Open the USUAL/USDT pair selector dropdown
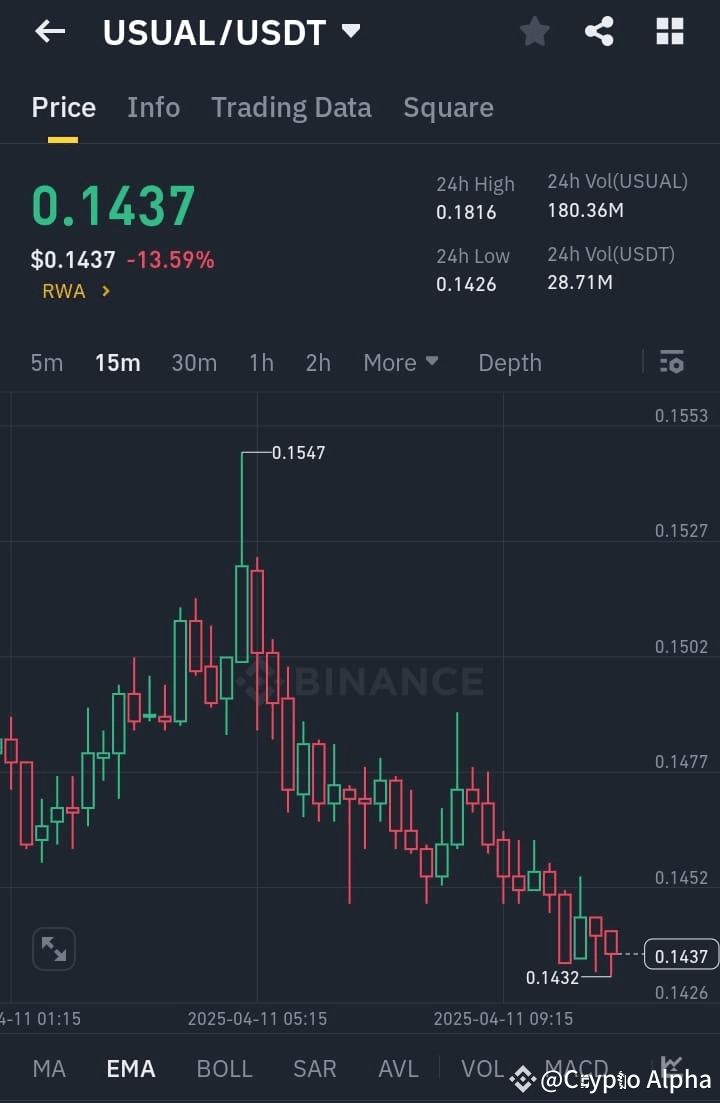 coord(229,31)
